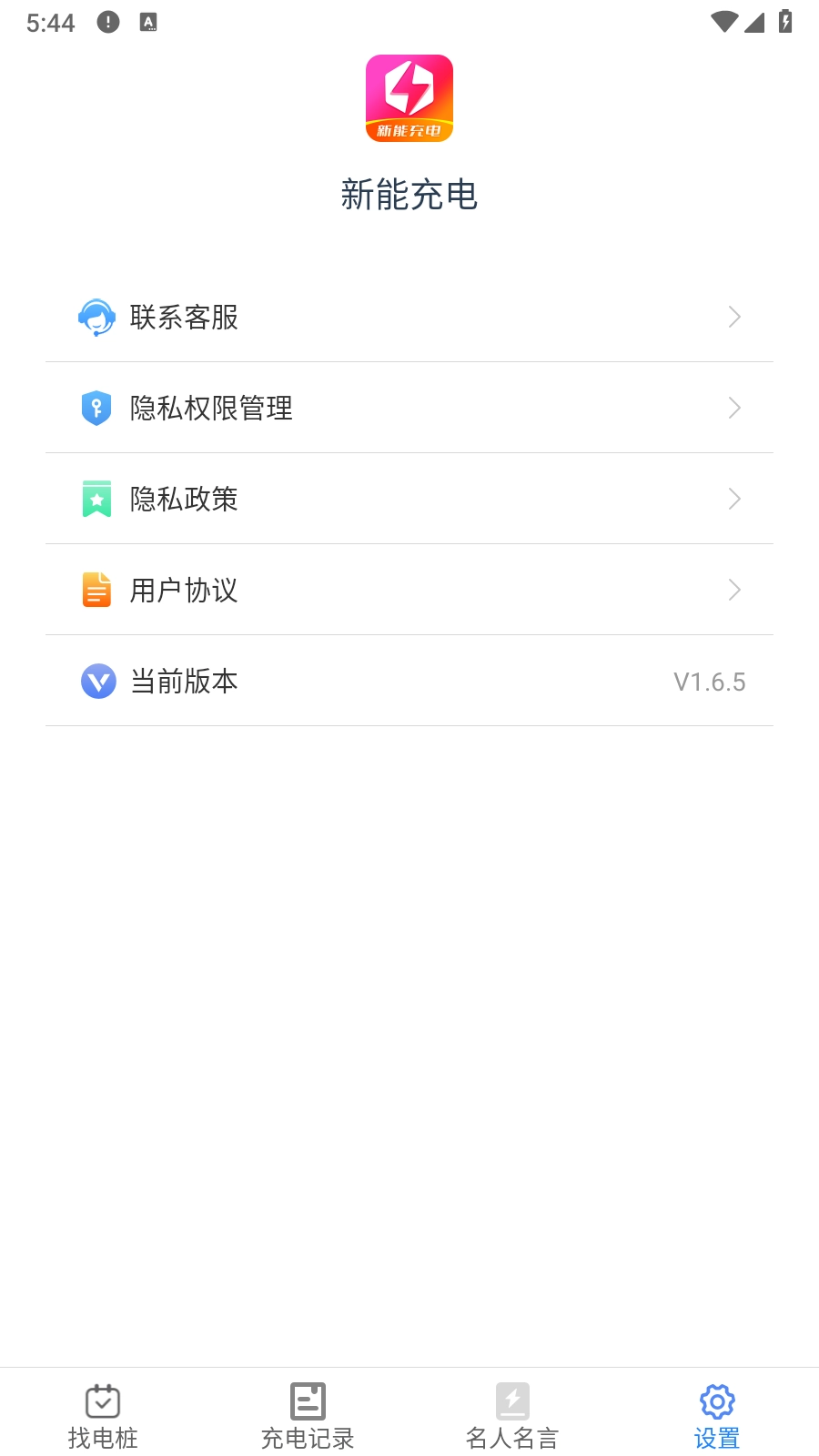
Task: Open 联系客服 customer service page
Action: click(409, 317)
